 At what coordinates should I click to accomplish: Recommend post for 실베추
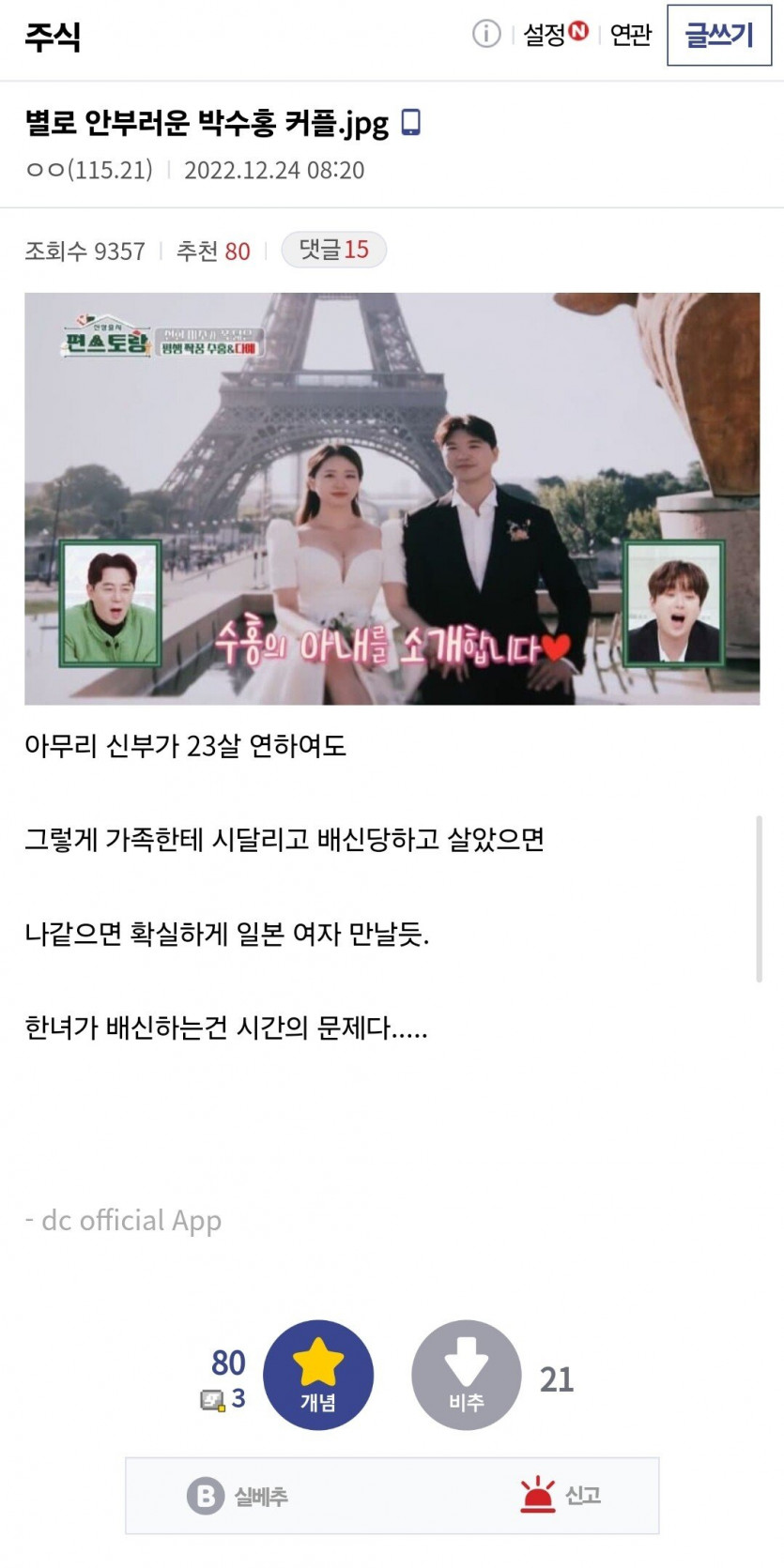pos(238,1496)
